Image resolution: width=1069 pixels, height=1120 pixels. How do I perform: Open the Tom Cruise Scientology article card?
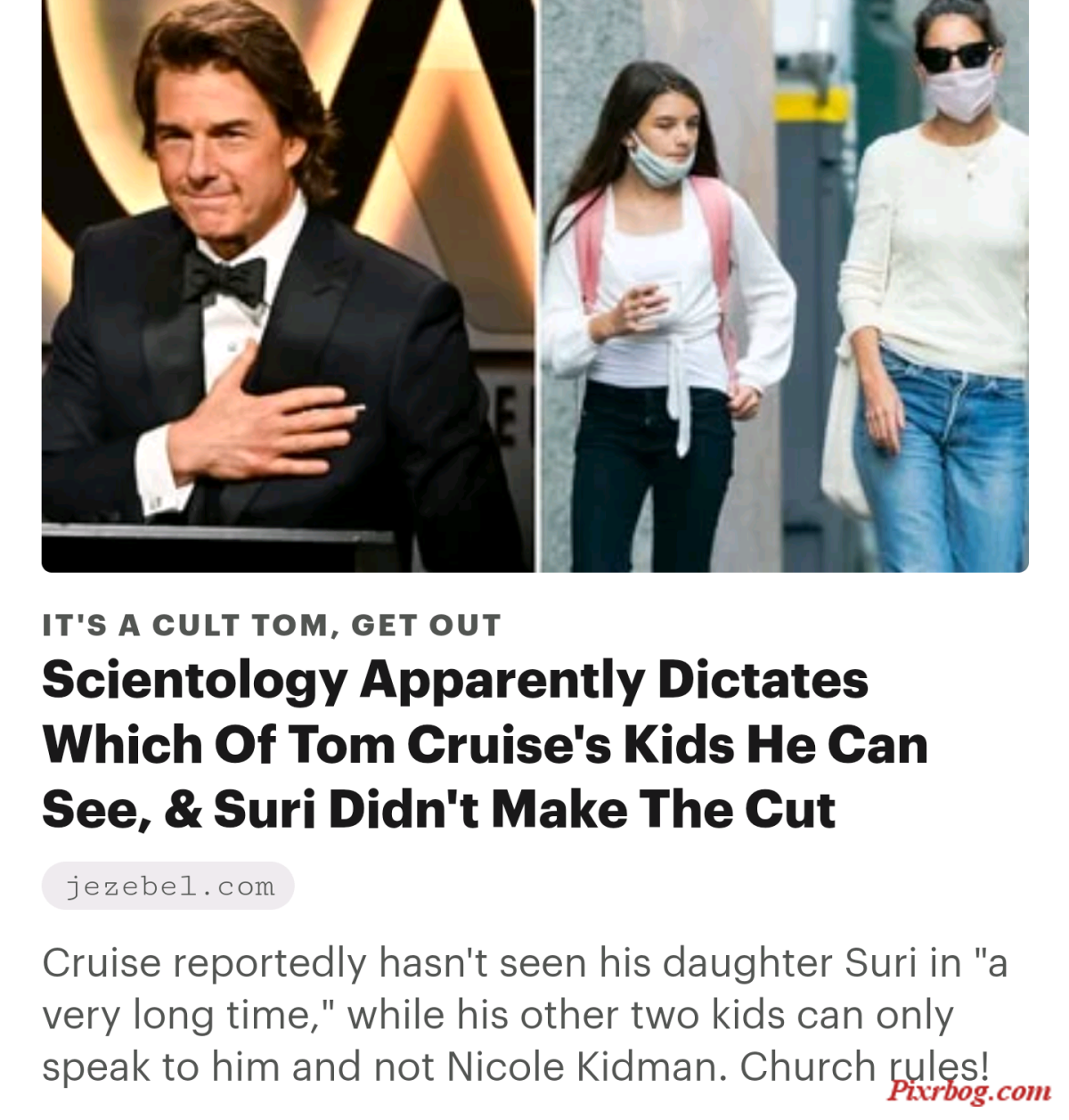(484, 744)
